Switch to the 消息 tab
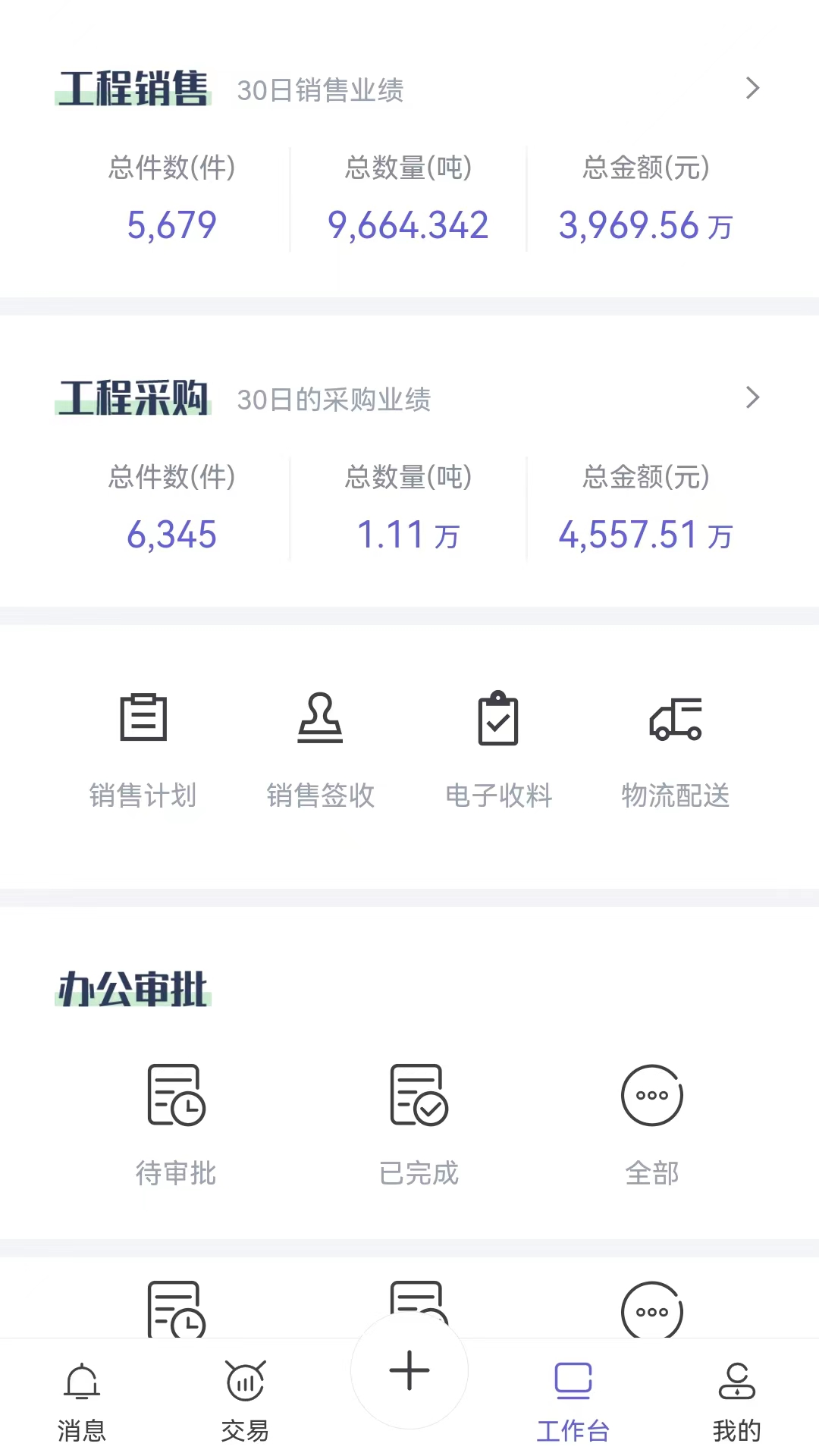 82,1400
